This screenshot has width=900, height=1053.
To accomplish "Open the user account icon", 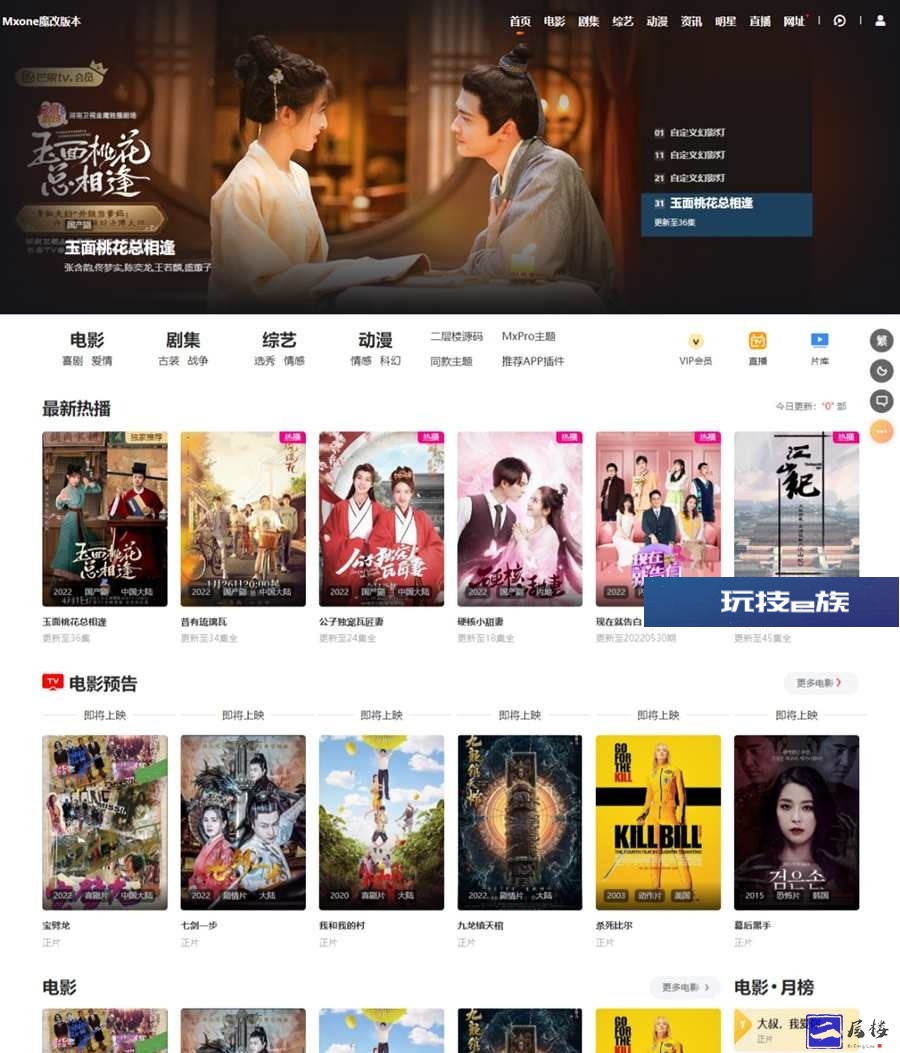I will pos(880,21).
